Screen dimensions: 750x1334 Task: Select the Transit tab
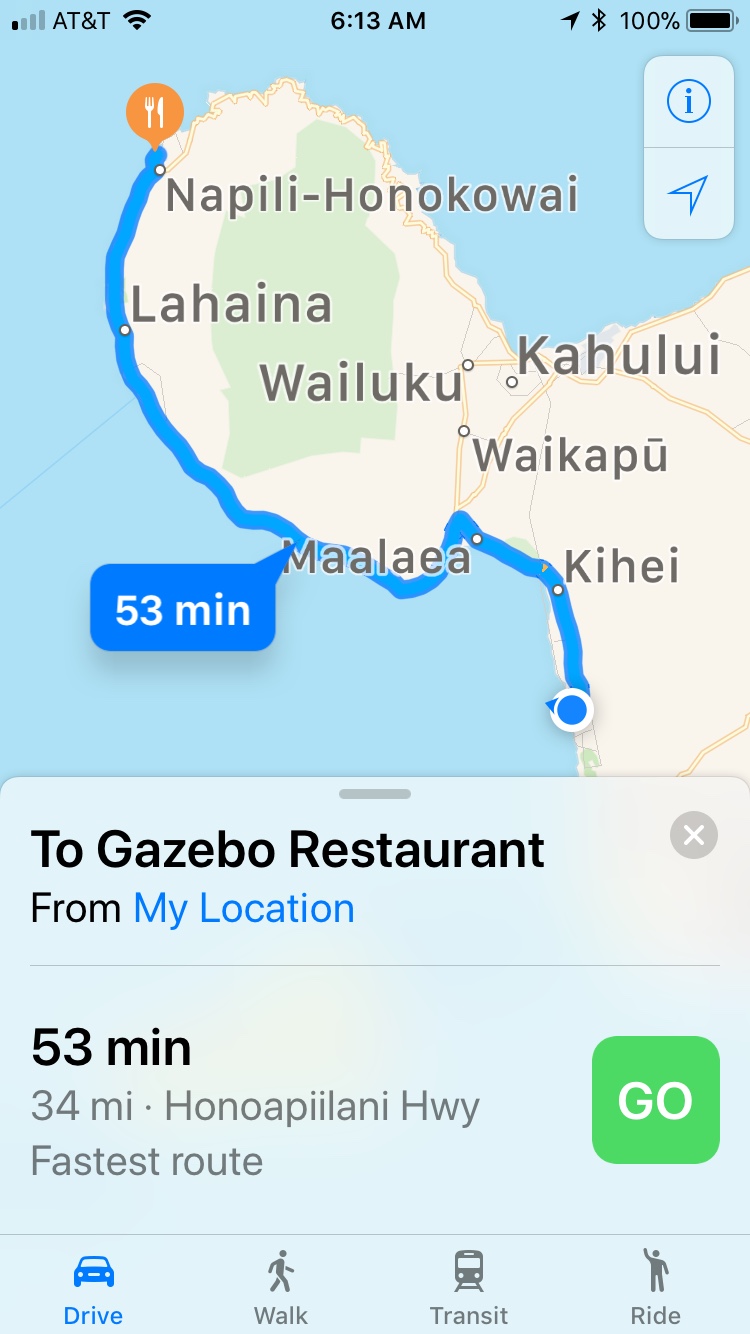(468, 1286)
